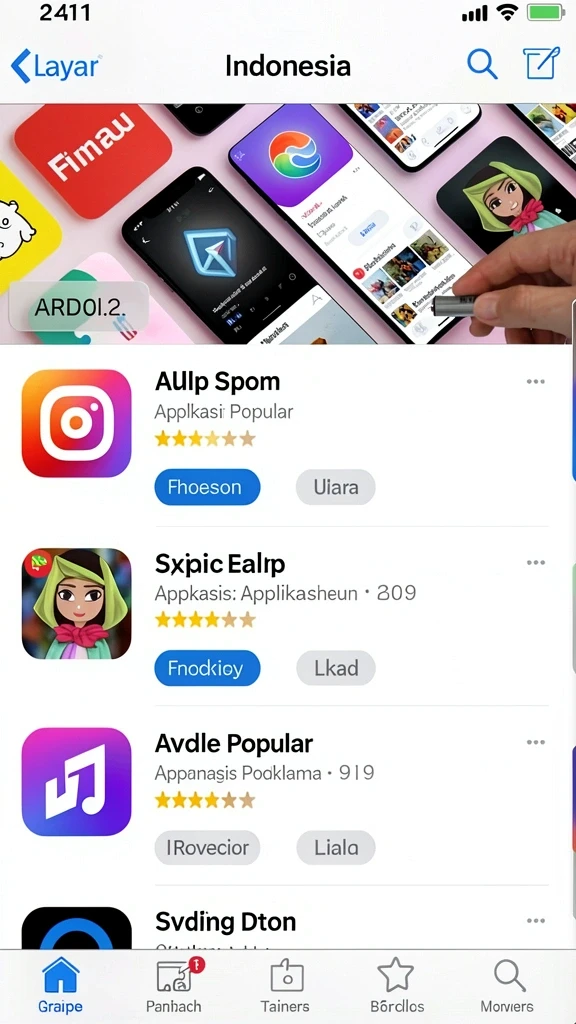Open more options for Sxpic Ealrp
The image size is (576, 1024).
point(536,563)
